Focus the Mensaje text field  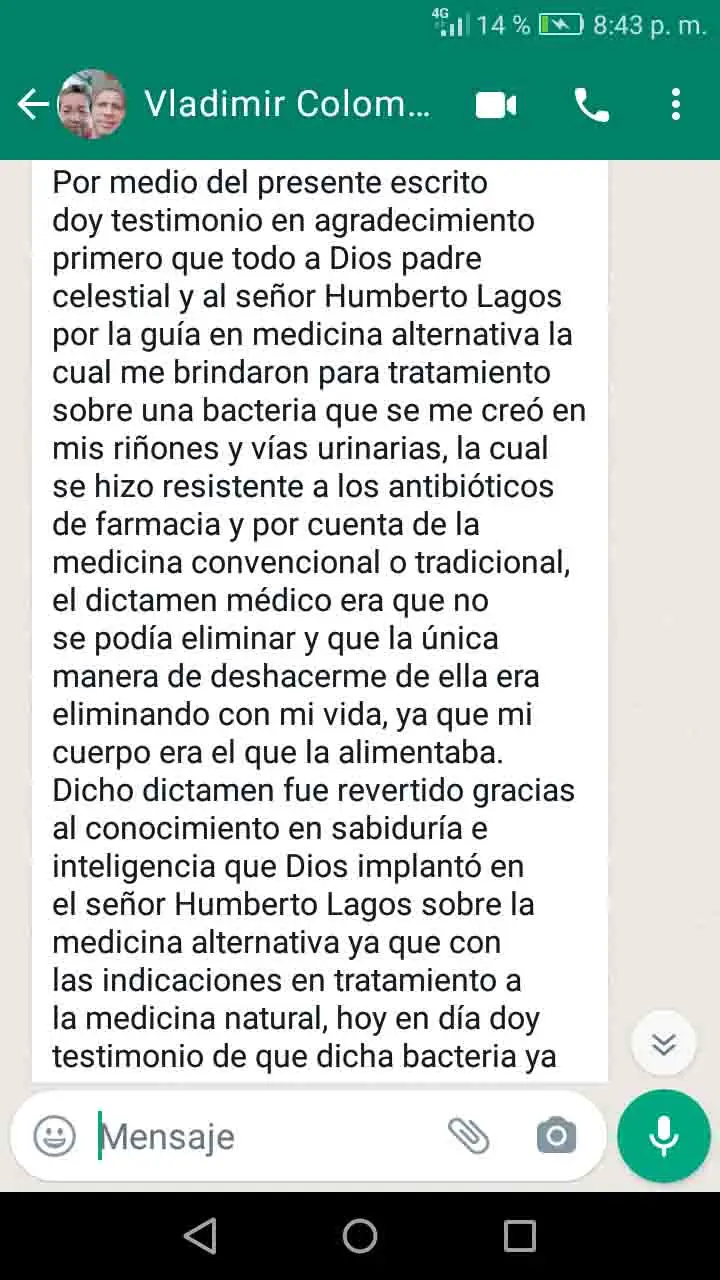click(x=265, y=1137)
